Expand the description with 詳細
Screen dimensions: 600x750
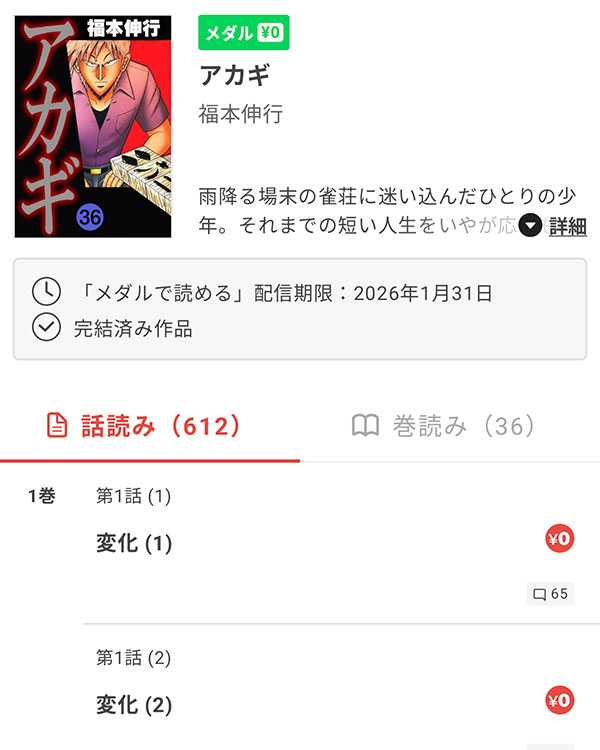555,226
